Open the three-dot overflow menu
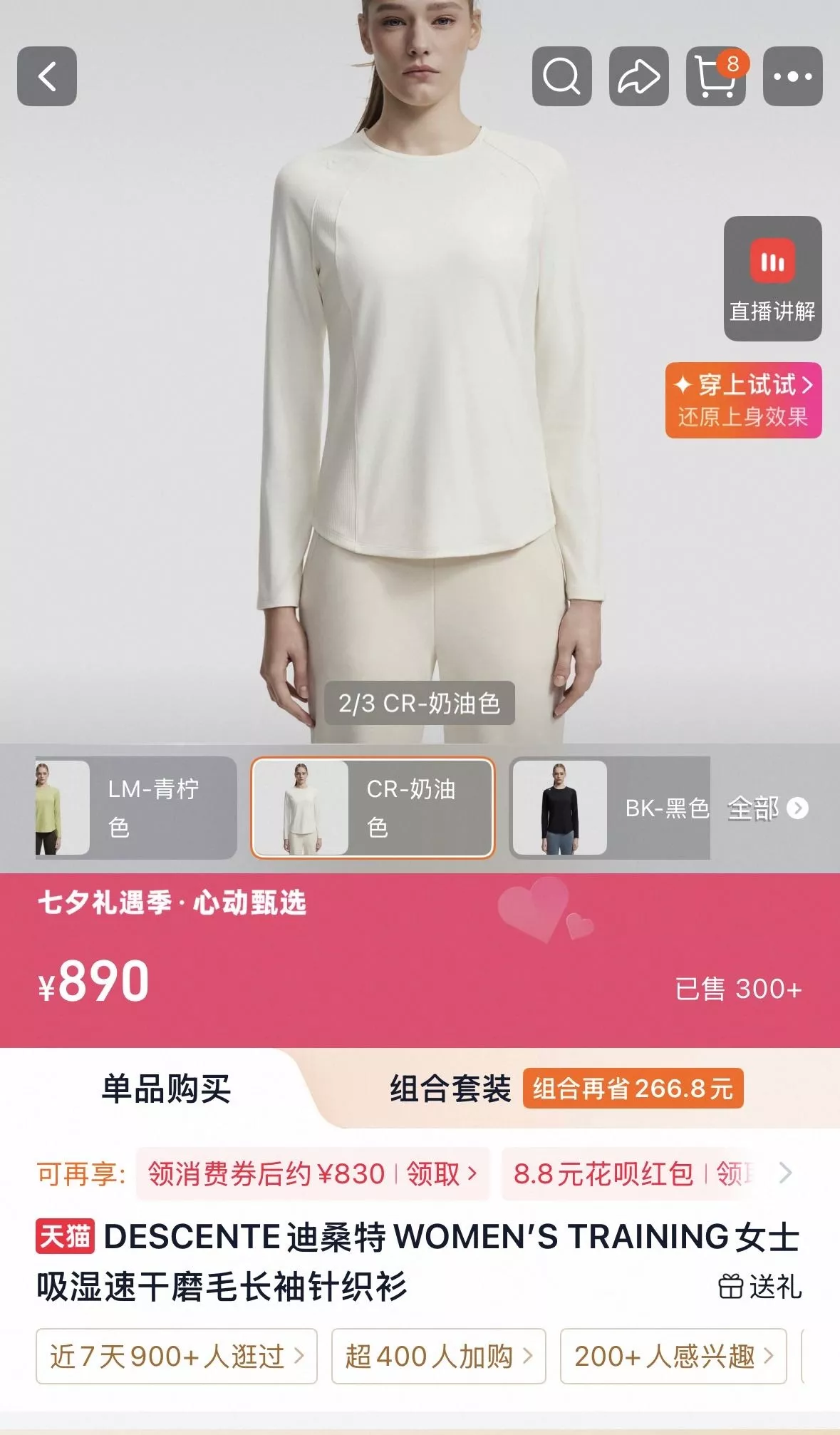 click(x=792, y=76)
